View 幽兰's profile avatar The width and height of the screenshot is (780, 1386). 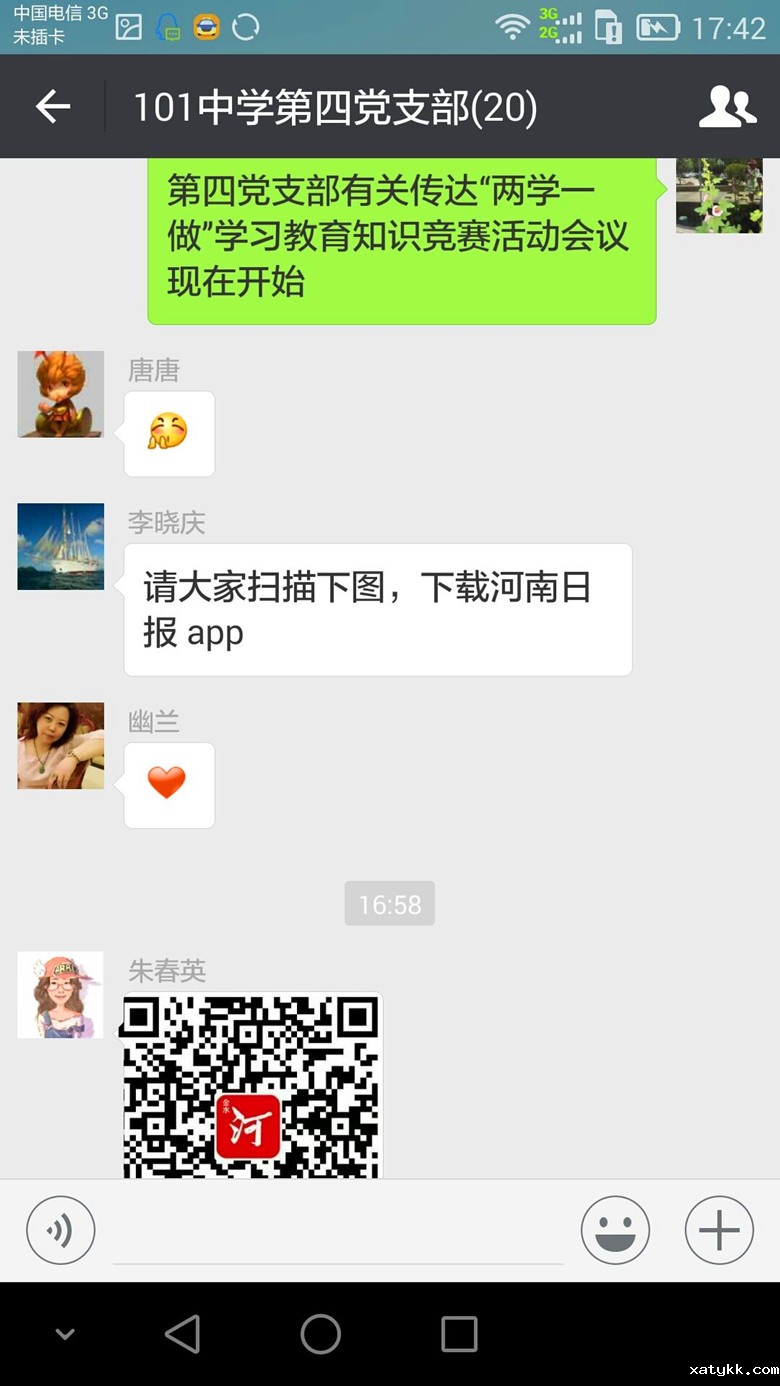click(61, 746)
